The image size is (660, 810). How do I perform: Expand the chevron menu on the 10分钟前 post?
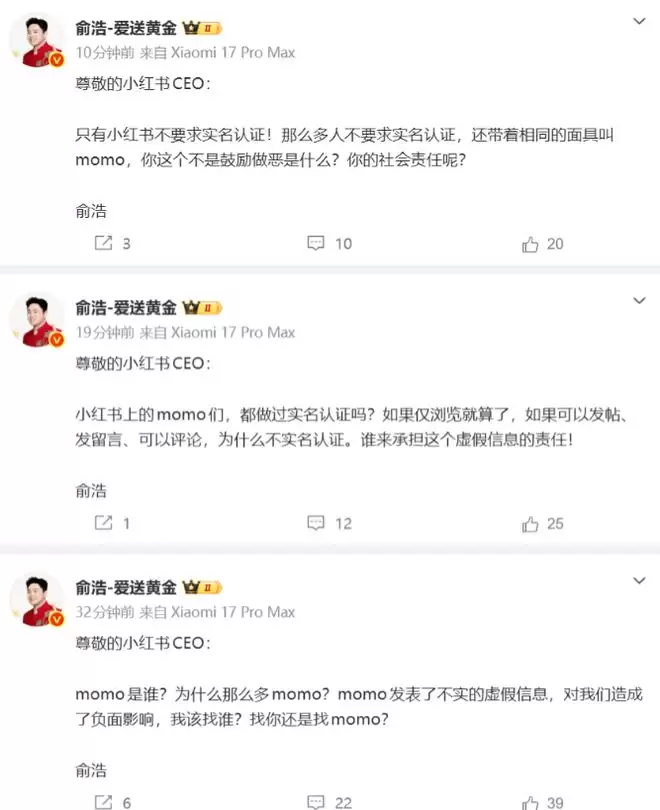point(640,20)
